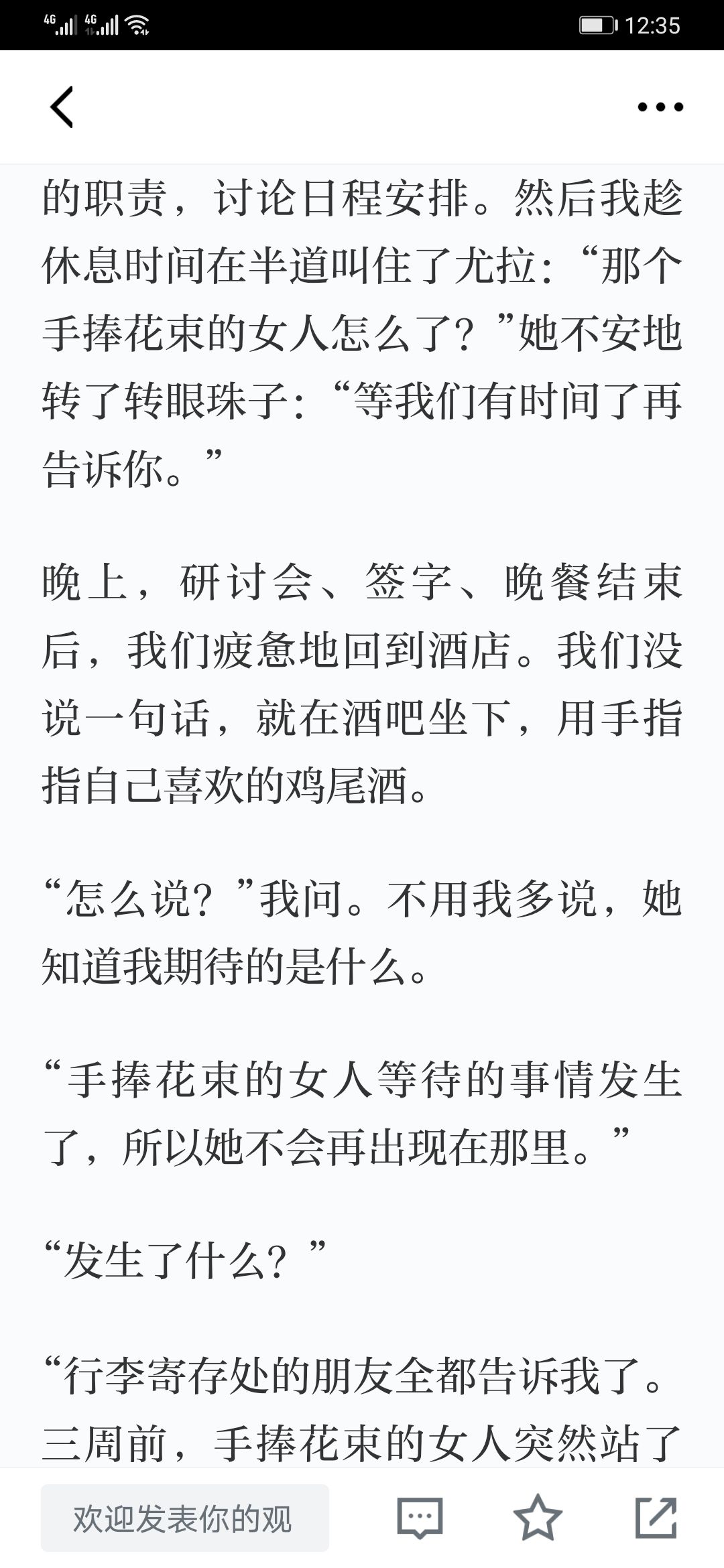
Task: Favorite this article with the star
Action: (538, 1518)
